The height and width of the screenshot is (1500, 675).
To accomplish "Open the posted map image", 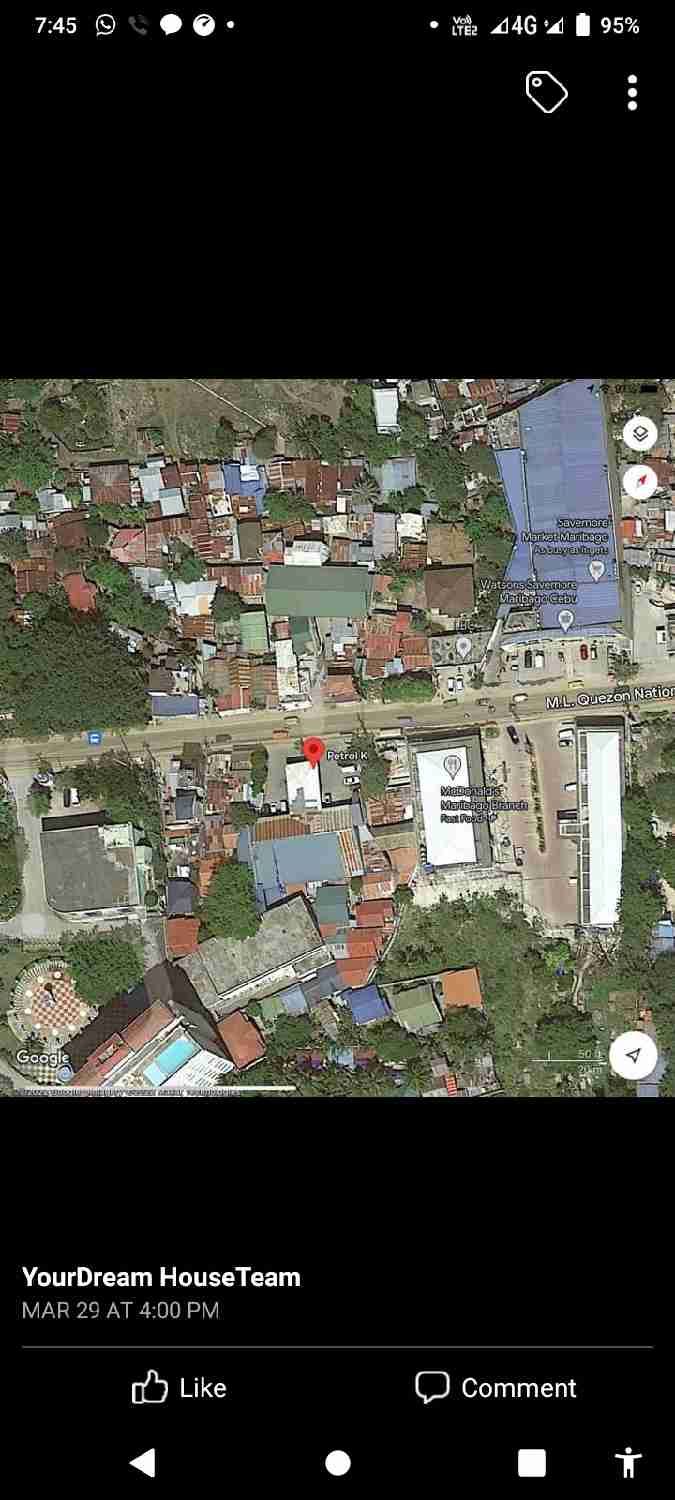I will coord(337,738).
